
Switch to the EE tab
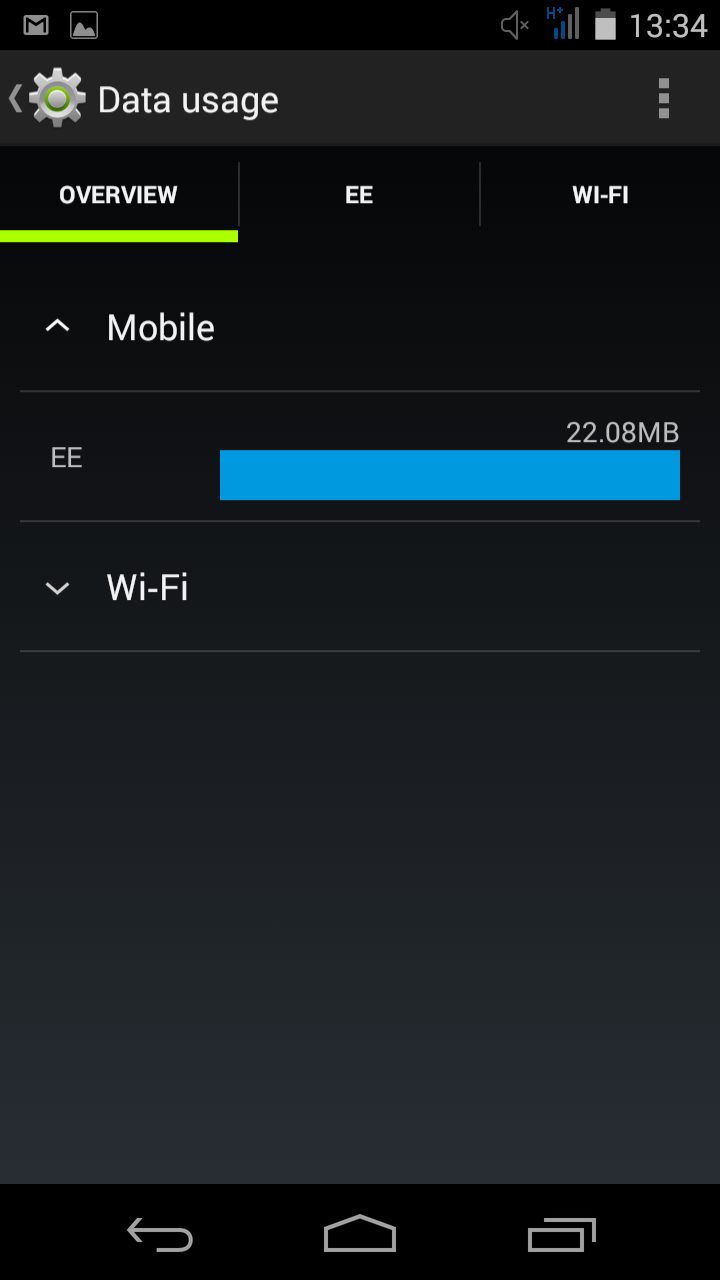coord(359,195)
